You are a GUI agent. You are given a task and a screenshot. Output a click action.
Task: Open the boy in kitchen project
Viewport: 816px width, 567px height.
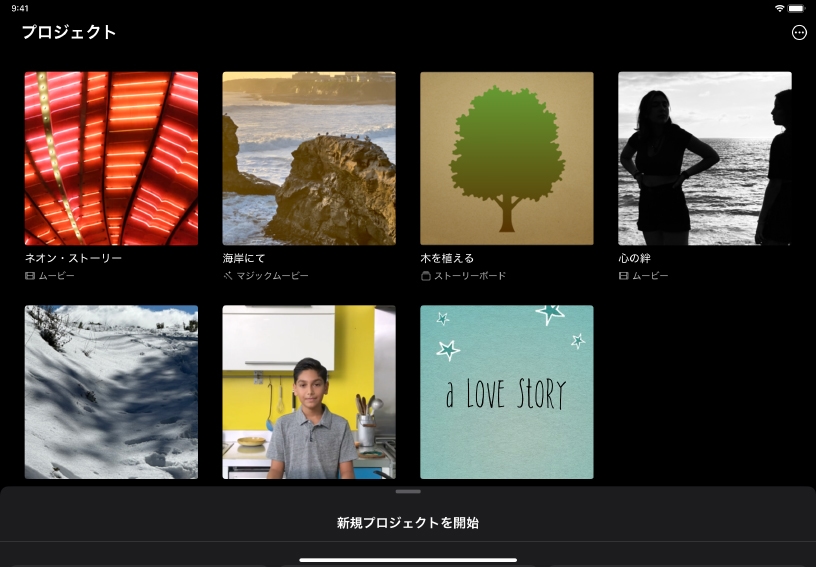(x=309, y=392)
